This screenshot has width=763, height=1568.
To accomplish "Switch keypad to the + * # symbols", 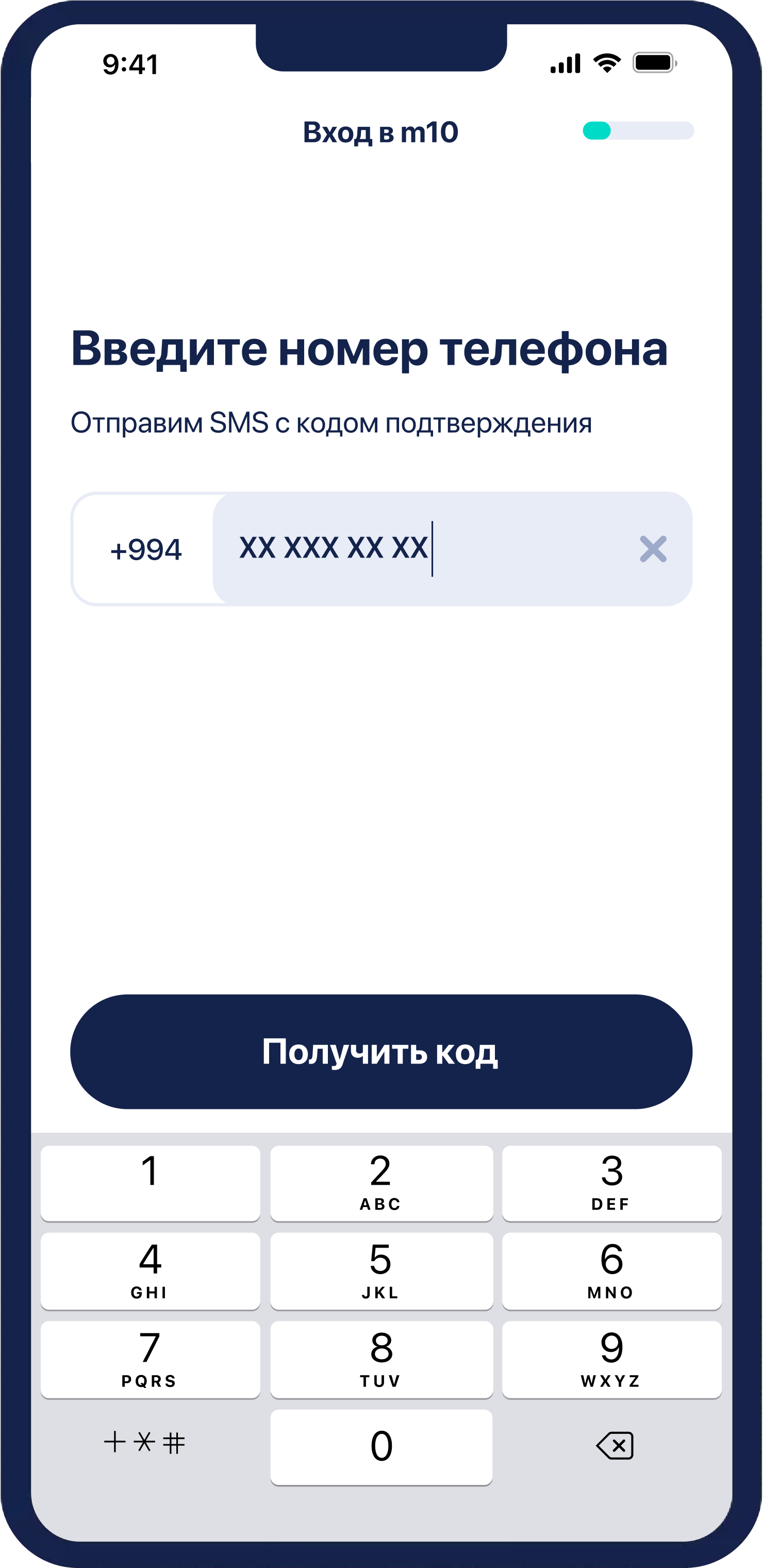I will [145, 1442].
